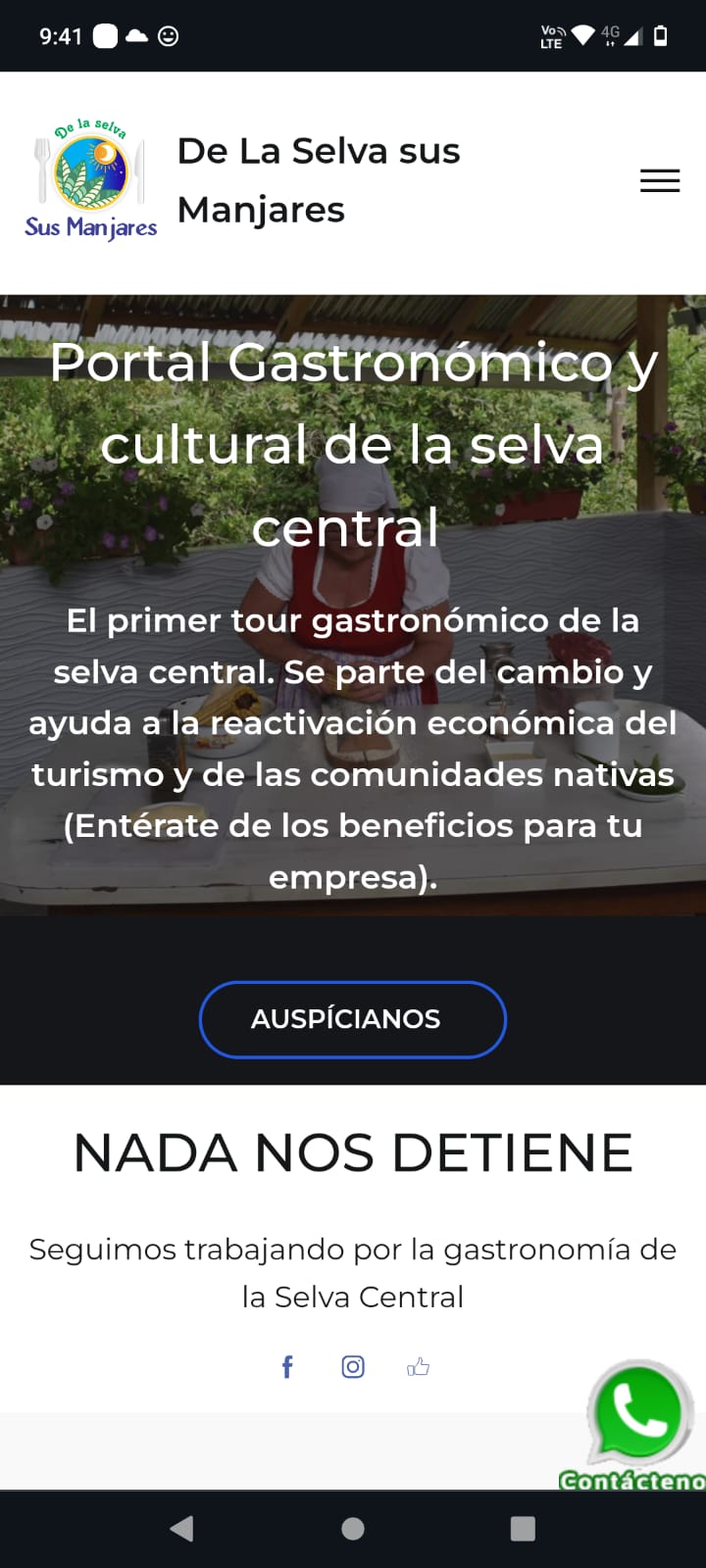Go back using the system back button

click(x=181, y=1529)
